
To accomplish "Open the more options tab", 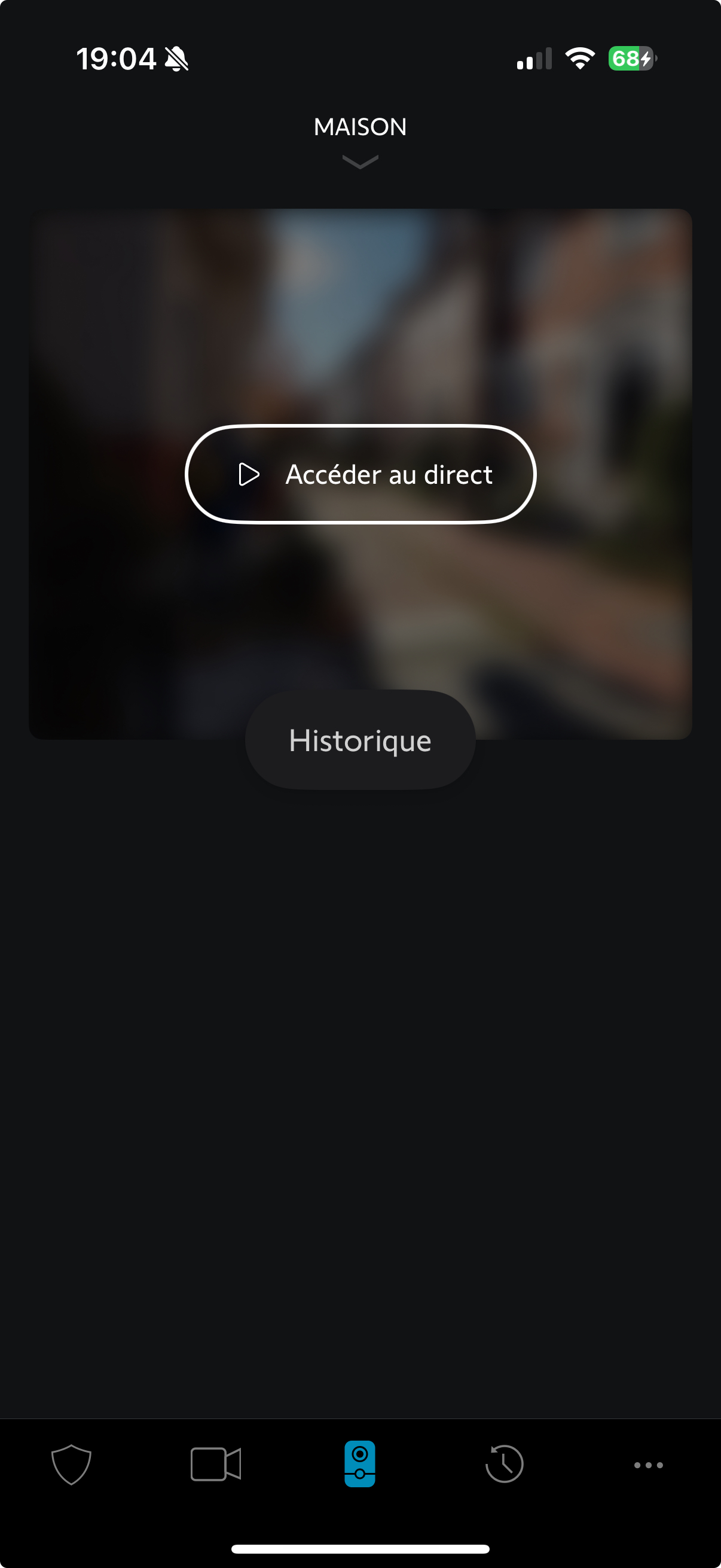I will coord(649,1465).
